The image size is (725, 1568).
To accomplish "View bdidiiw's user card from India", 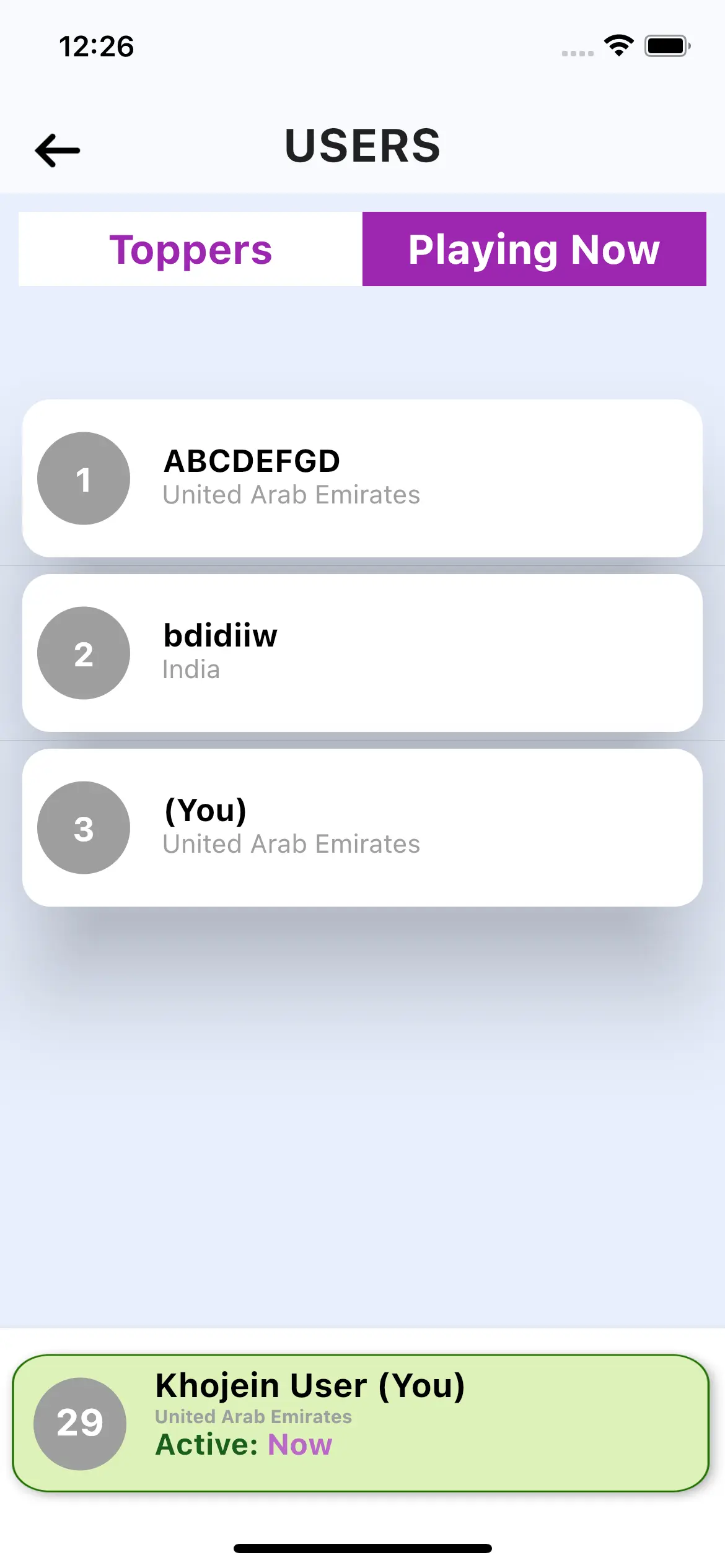I will click(362, 653).
